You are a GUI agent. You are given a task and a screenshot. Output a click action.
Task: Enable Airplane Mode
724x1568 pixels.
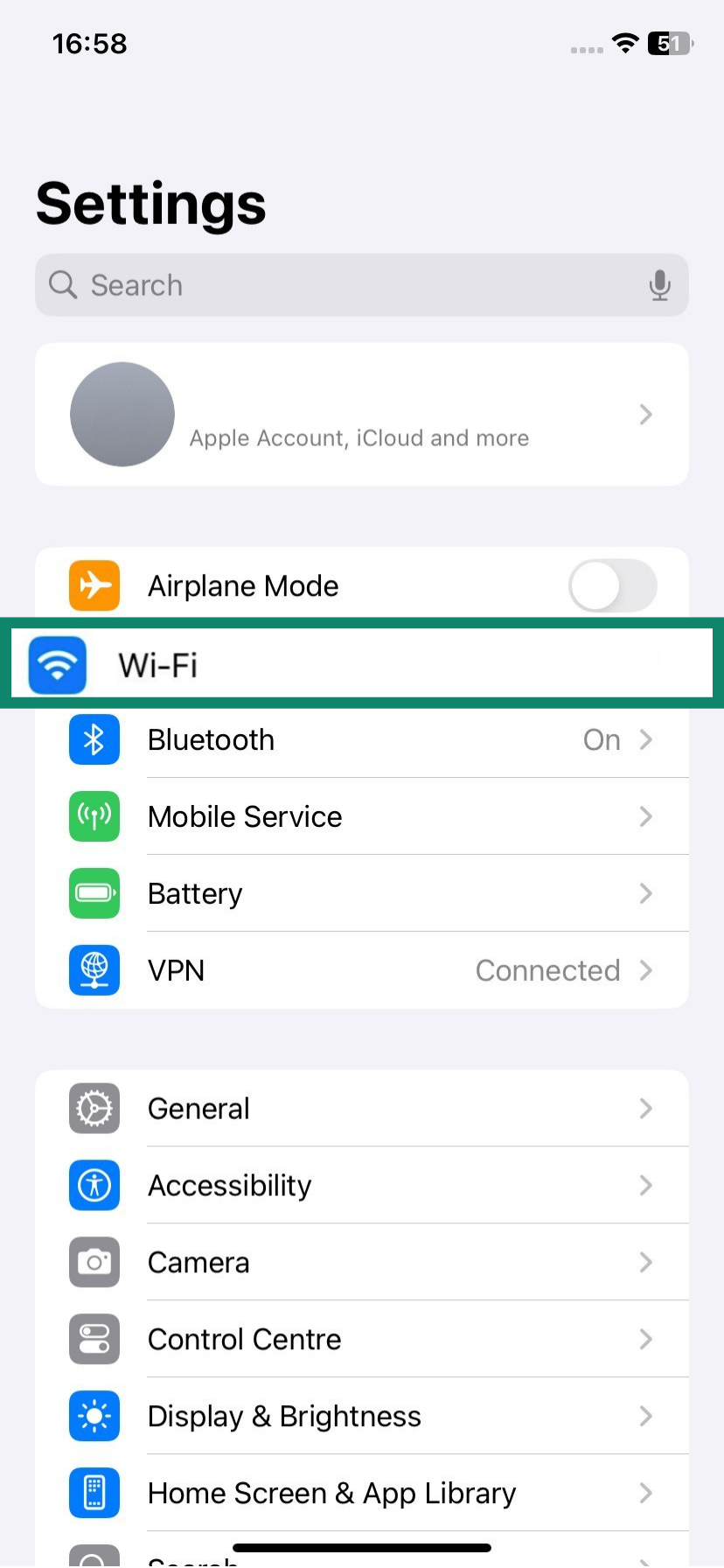click(612, 585)
